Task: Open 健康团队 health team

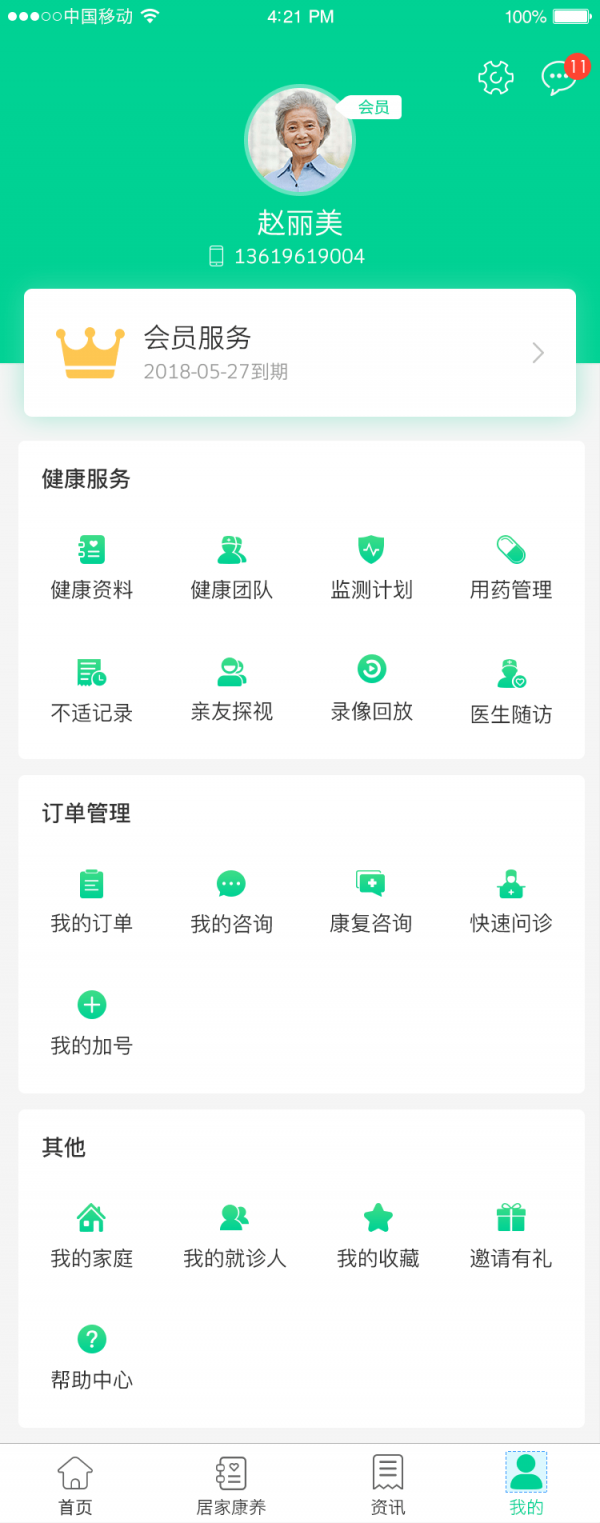Action: pyautogui.click(x=232, y=567)
